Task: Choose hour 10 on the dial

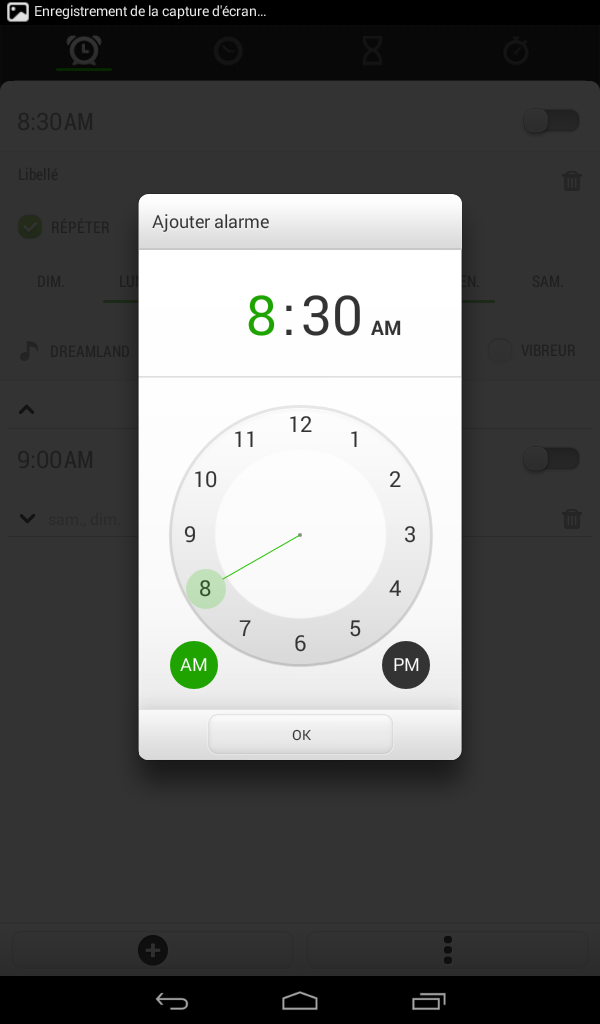Action: 205,479
